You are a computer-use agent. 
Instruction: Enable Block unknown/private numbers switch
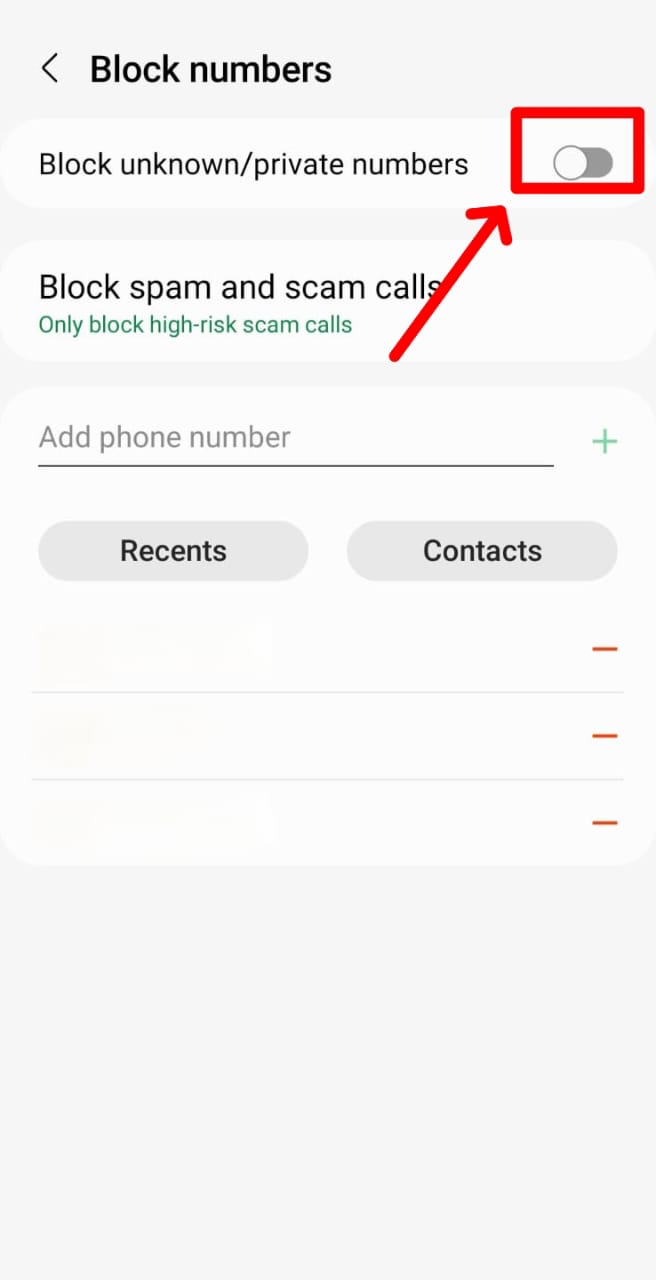pos(583,163)
